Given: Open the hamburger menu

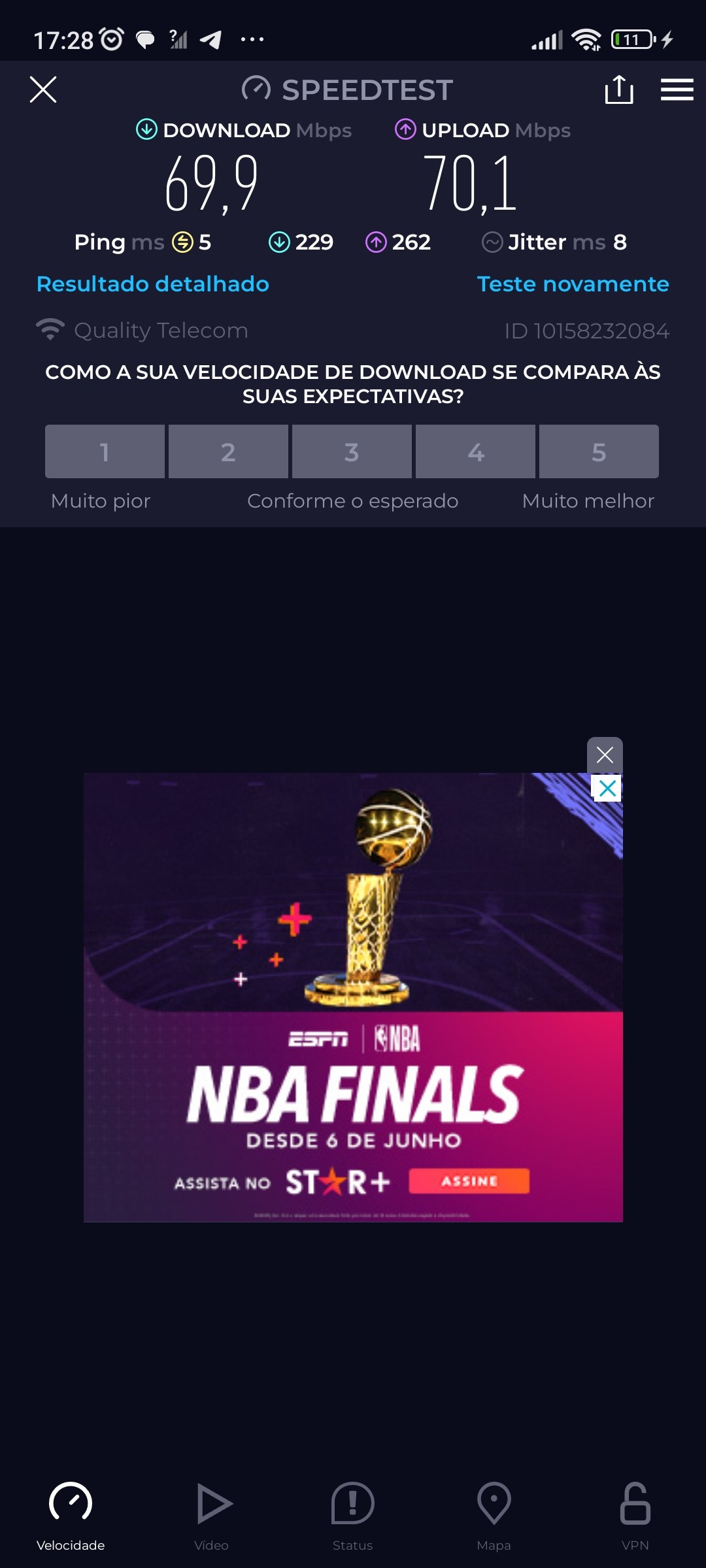Looking at the screenshot, I should tap(677, 90).
